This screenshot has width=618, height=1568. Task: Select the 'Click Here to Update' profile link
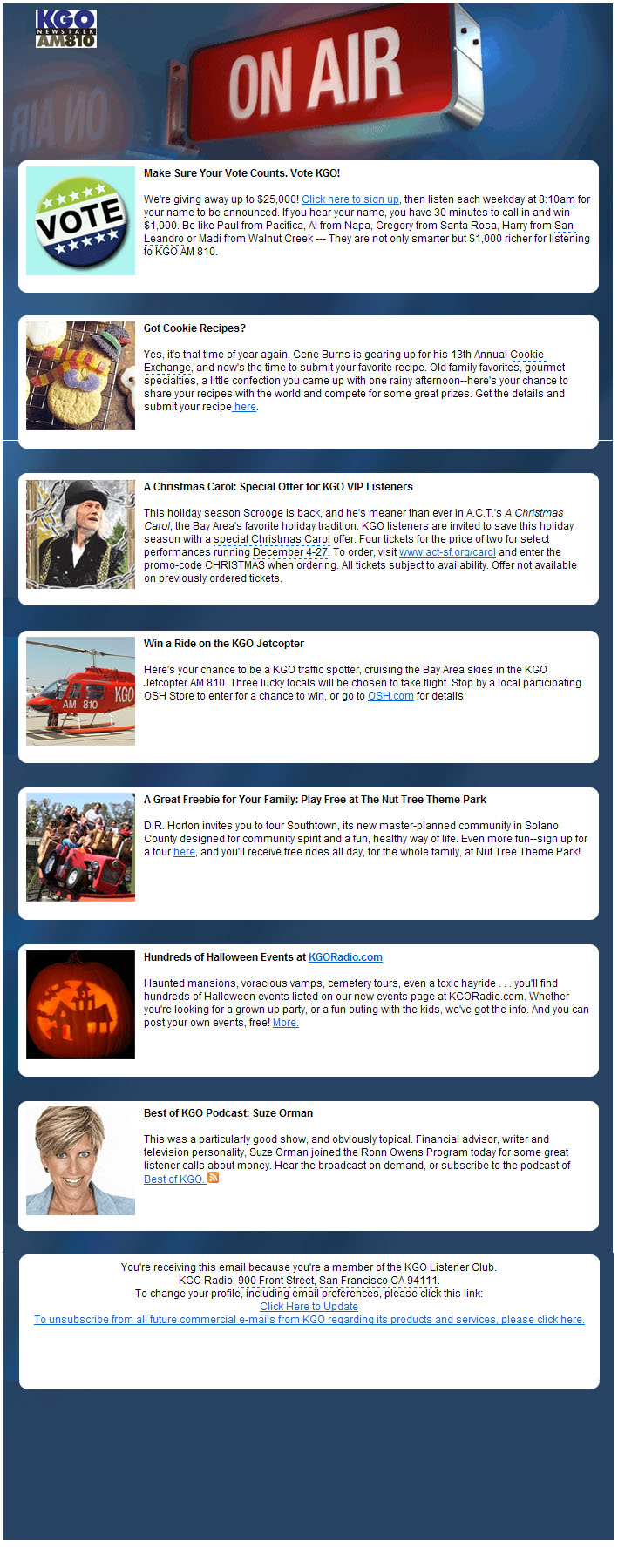[x=309, y=1307]
